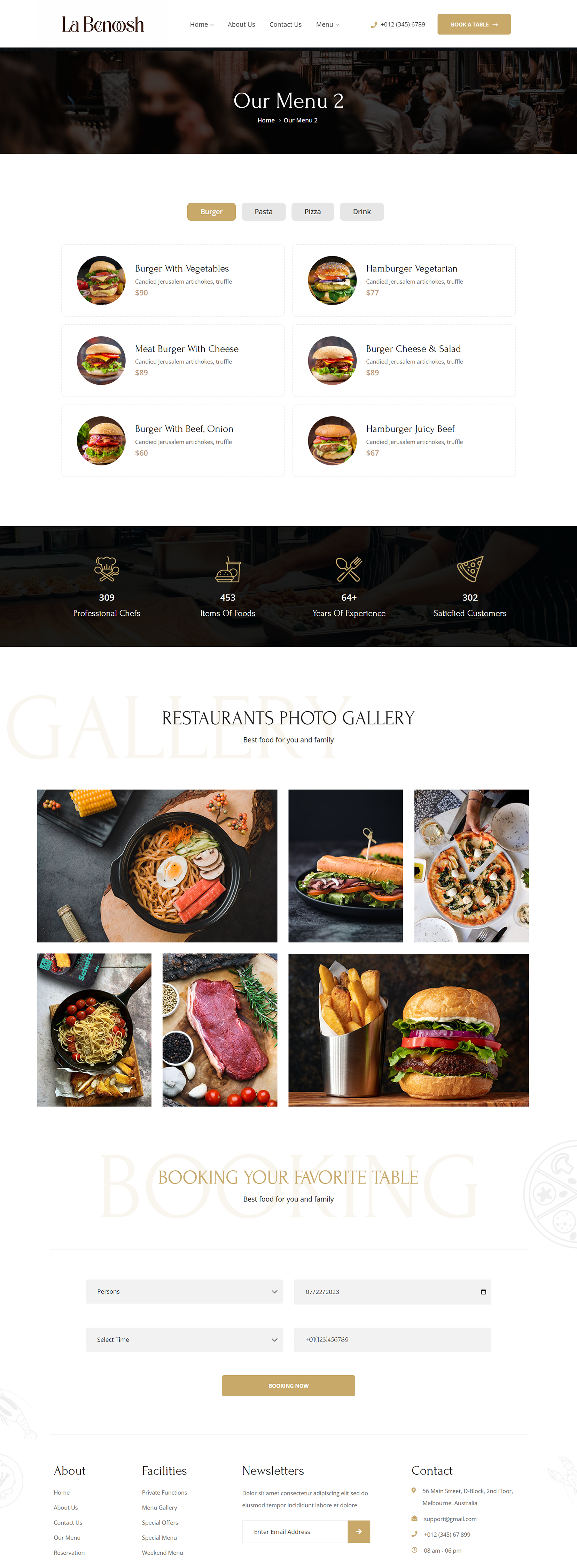The image size is (577, 1568).
Task: Select the Burger category tab
Action: coord(211,212)
